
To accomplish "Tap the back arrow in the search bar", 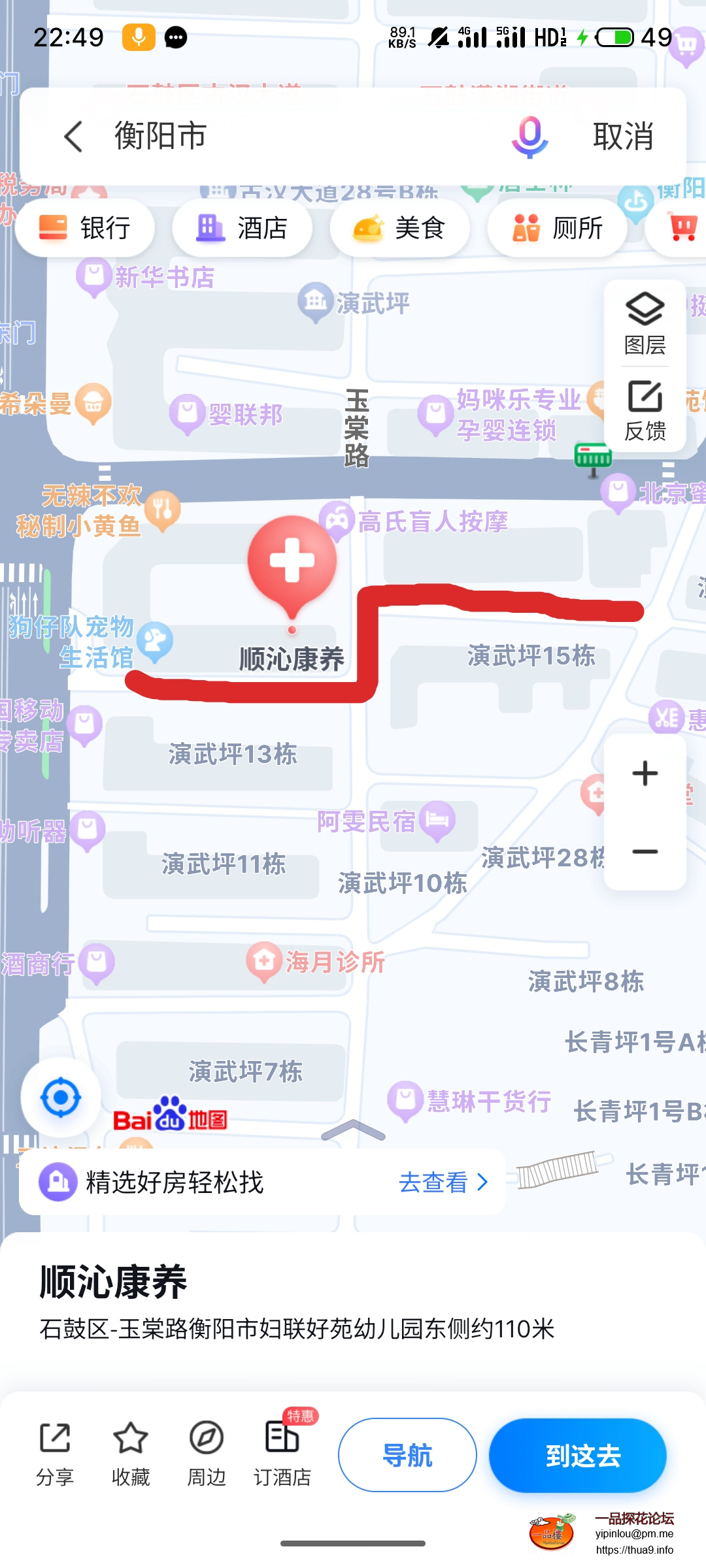I will point(73,137).
